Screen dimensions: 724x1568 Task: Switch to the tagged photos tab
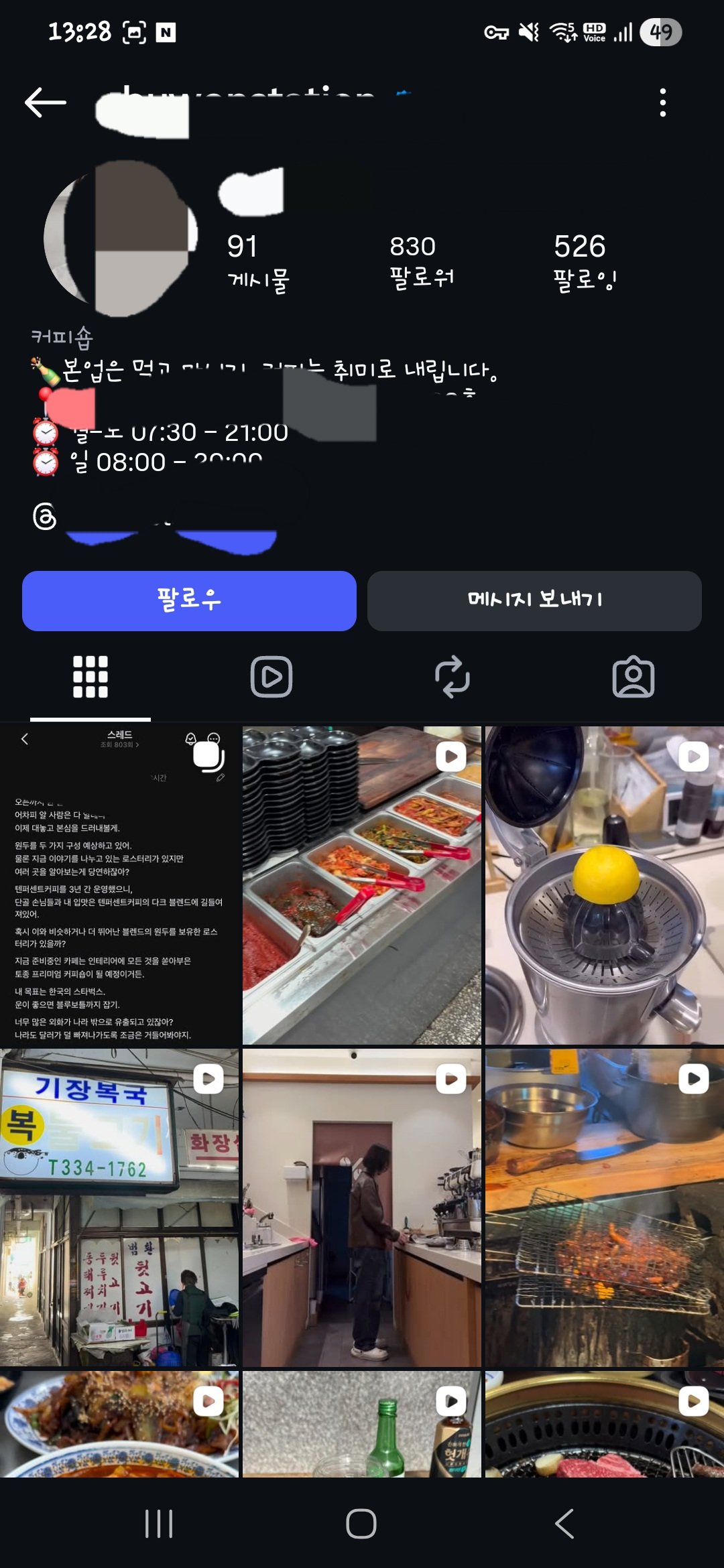point(633,677)
